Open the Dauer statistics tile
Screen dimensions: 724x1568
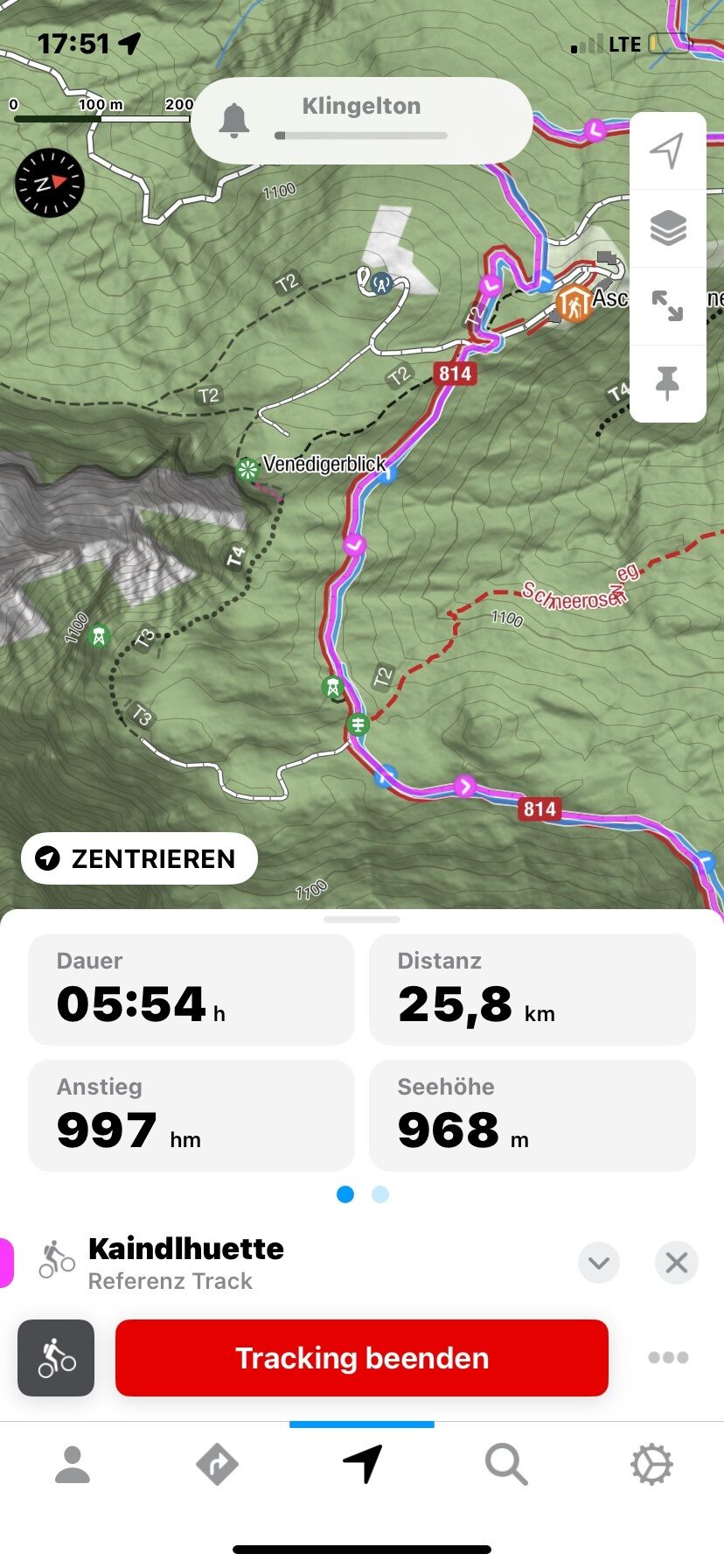click(x=191, y=989)
